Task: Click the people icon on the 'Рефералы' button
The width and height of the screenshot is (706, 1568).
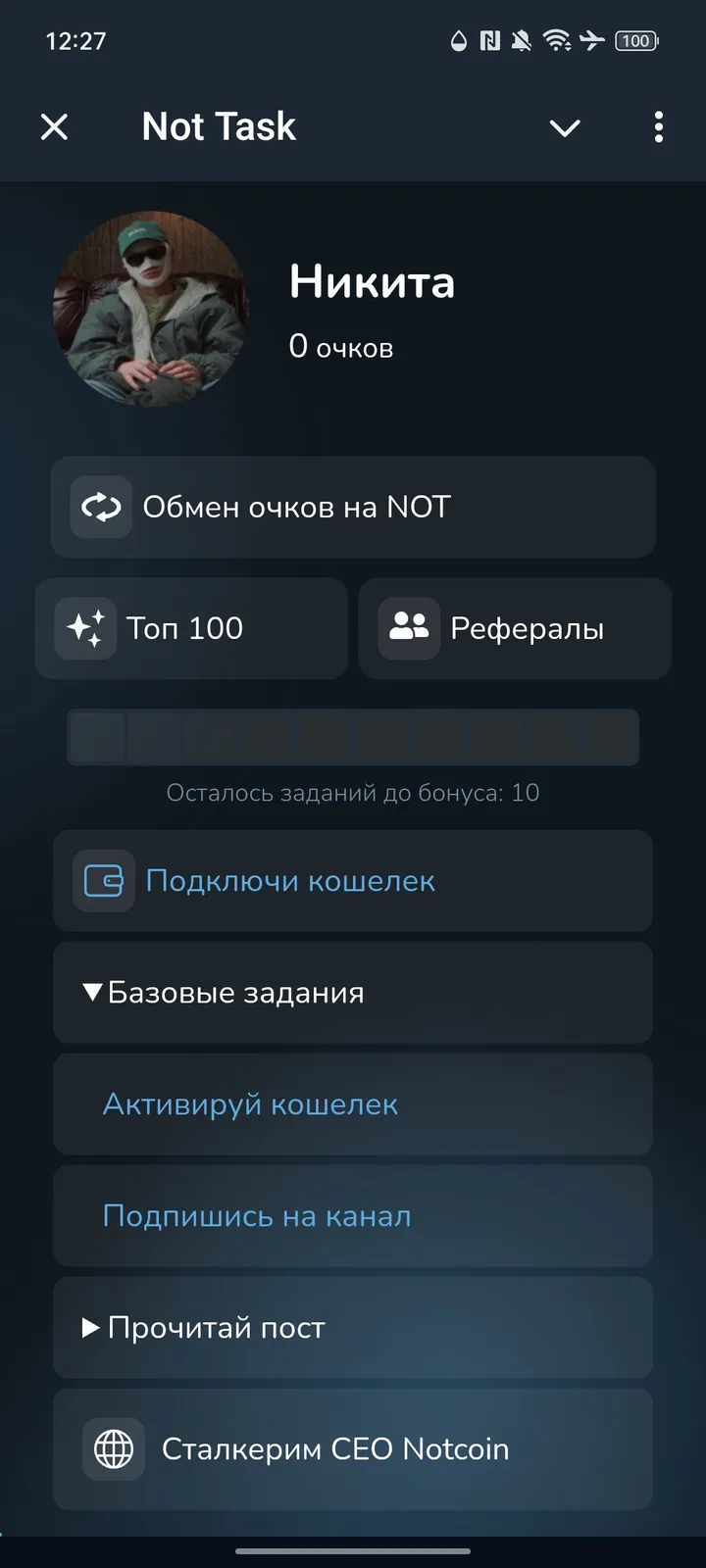Action: 408,628
